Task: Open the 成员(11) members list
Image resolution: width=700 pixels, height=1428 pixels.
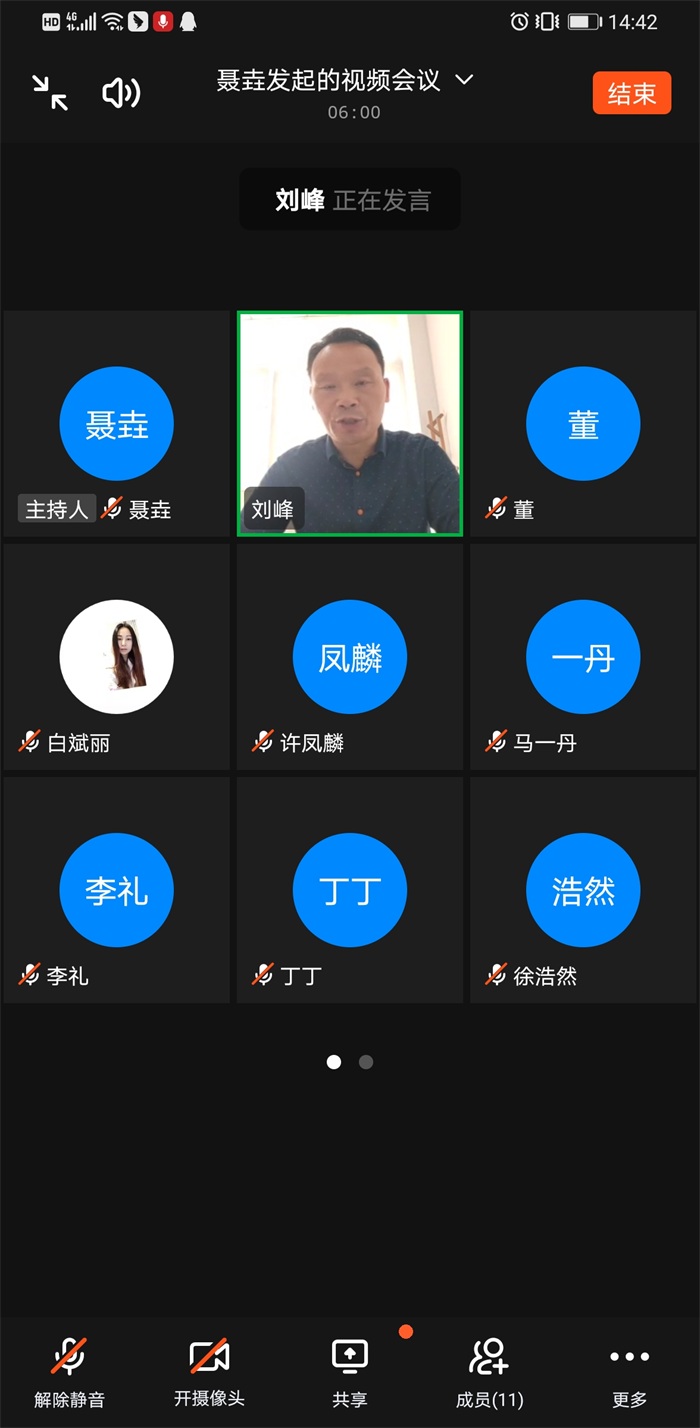Action: 489,1372
